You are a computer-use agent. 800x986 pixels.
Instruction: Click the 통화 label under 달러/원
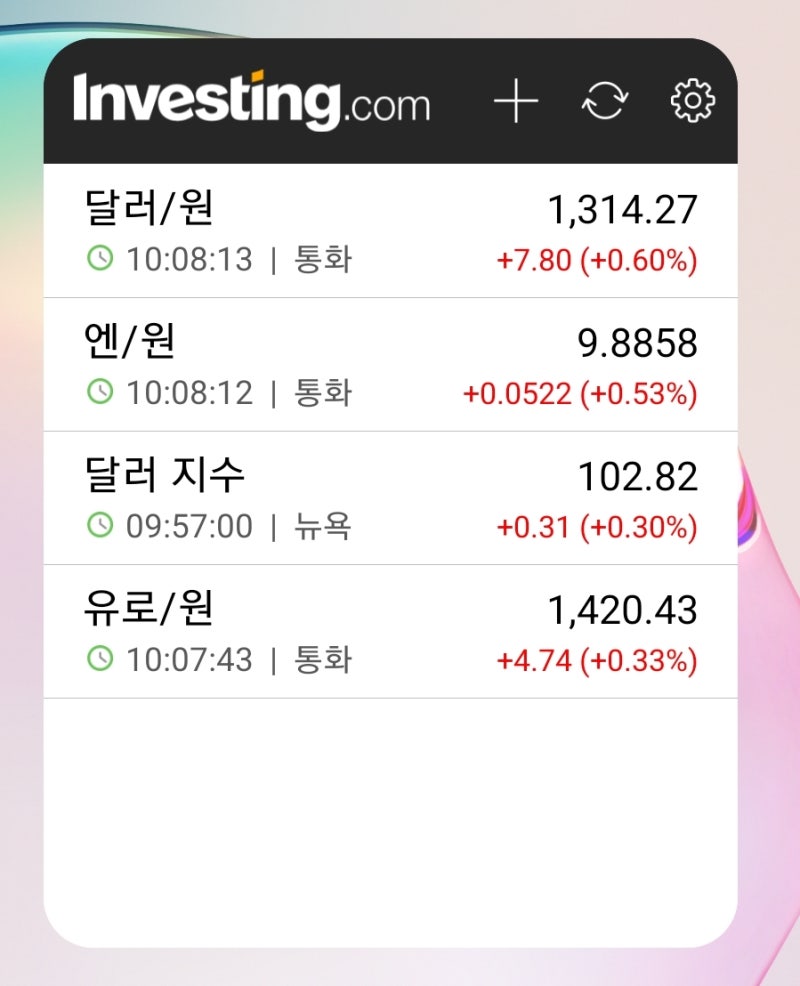324,259
